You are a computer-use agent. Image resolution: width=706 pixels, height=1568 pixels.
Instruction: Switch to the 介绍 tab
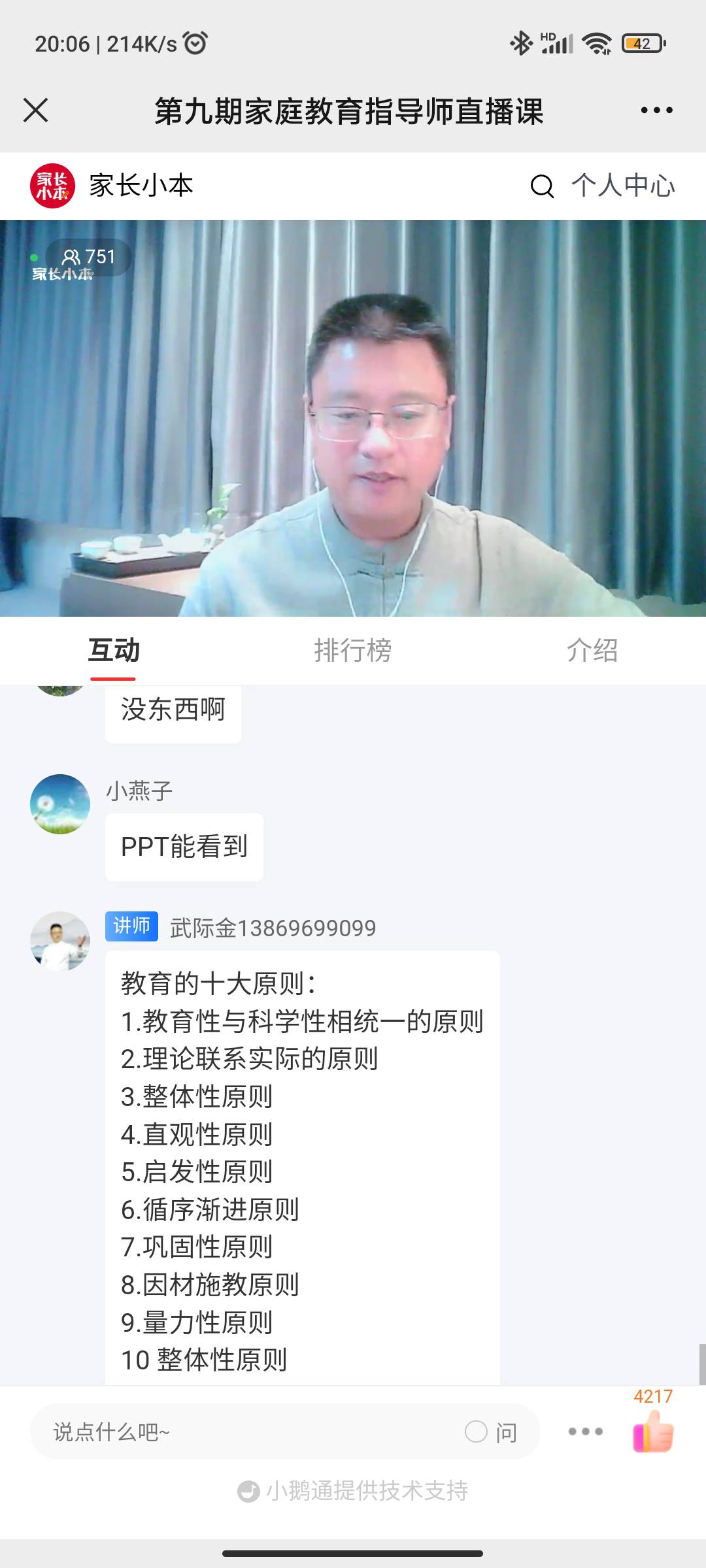coord(592,651)
